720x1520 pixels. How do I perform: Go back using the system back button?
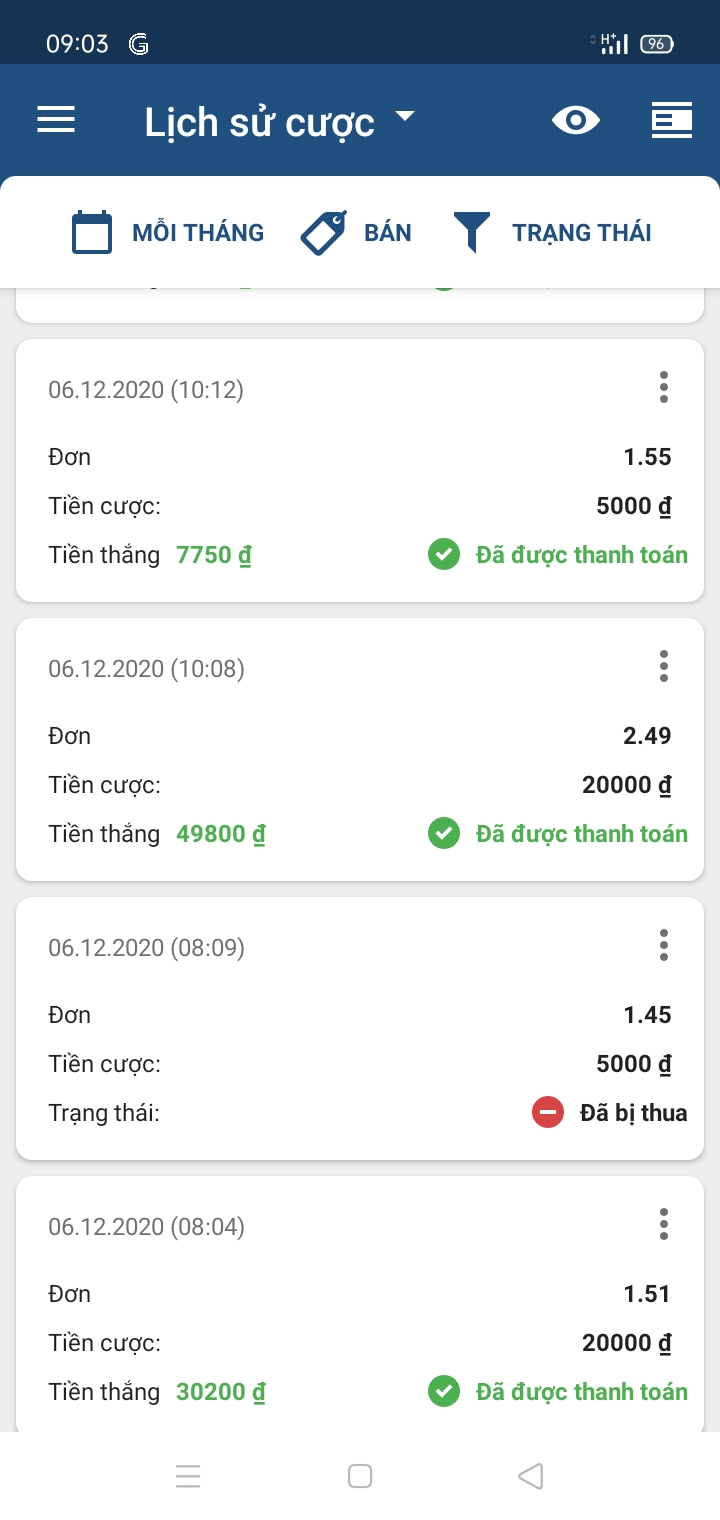[x=531, y=1476]
